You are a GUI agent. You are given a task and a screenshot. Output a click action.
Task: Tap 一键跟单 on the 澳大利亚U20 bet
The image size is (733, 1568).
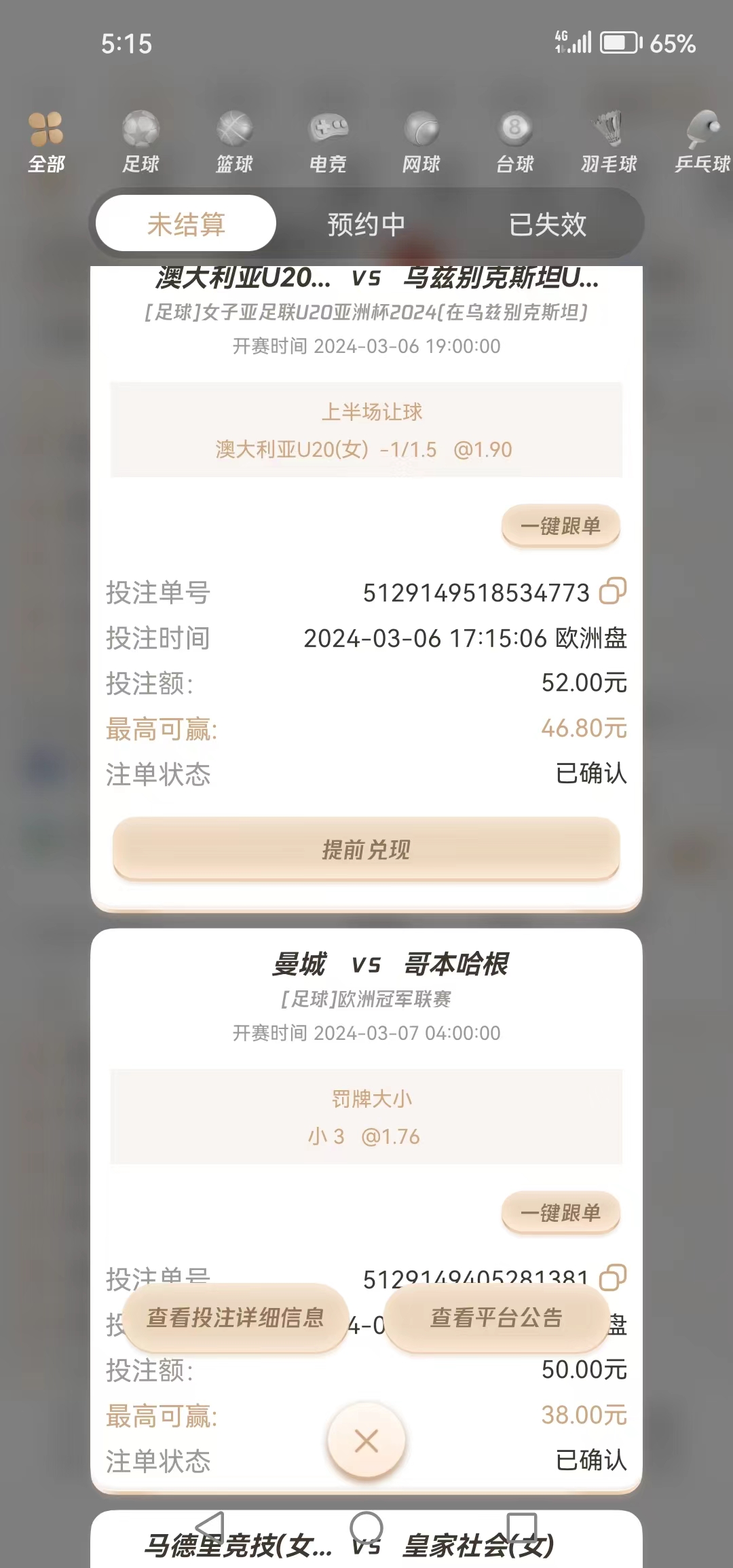click(x=561, y=525)
